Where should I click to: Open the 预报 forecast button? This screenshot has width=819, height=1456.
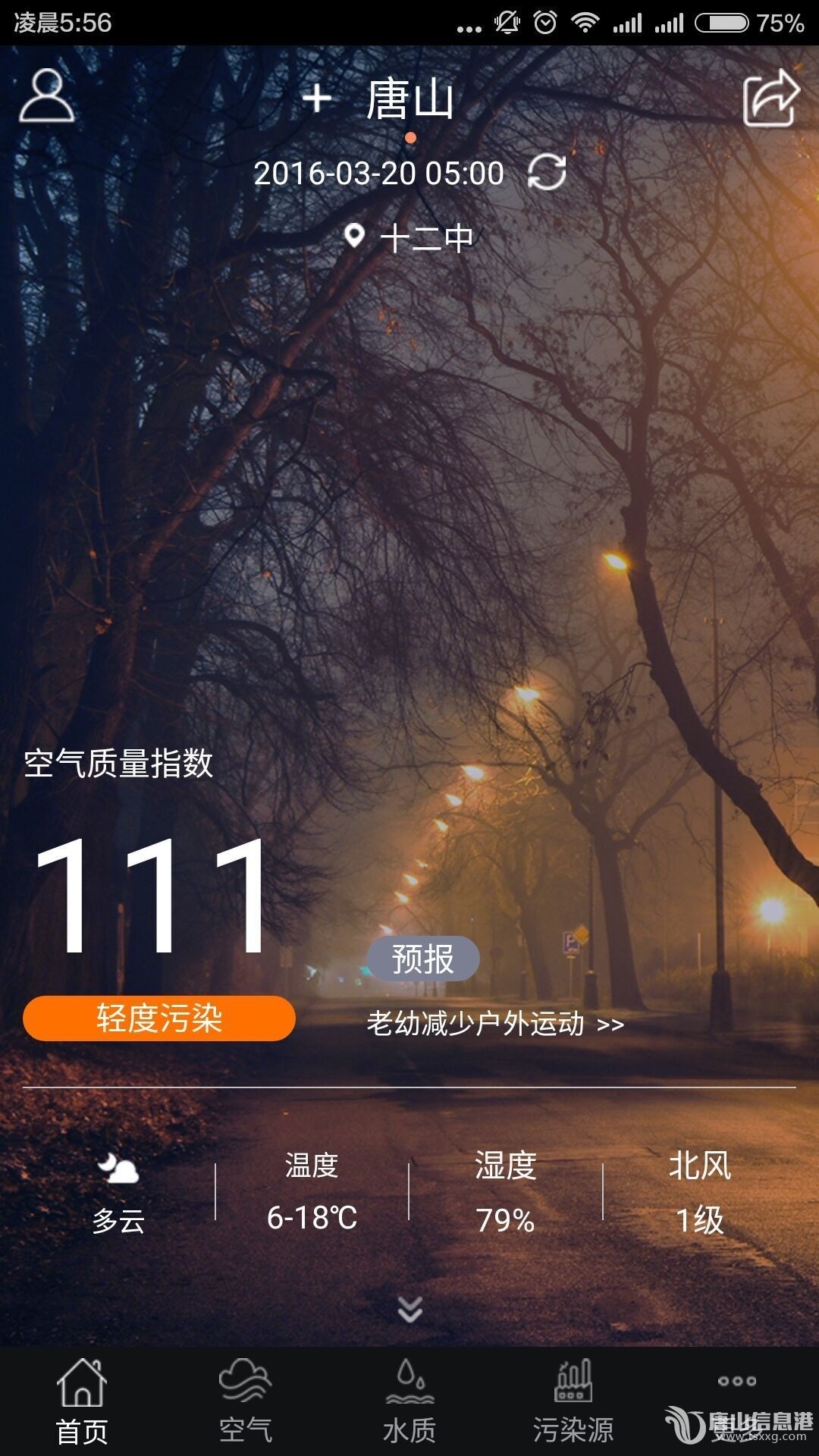[x=423, y=959]
